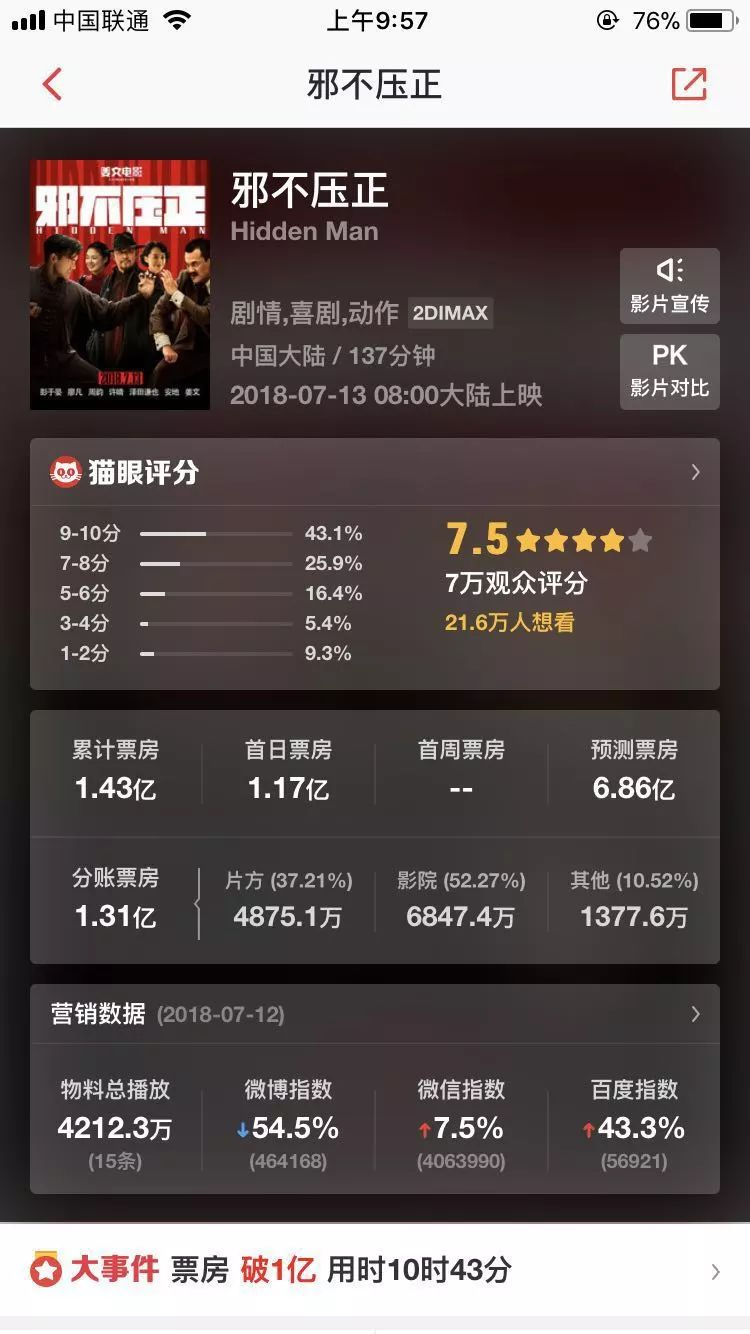Share the movie page via share icon

tap(689, 85)
